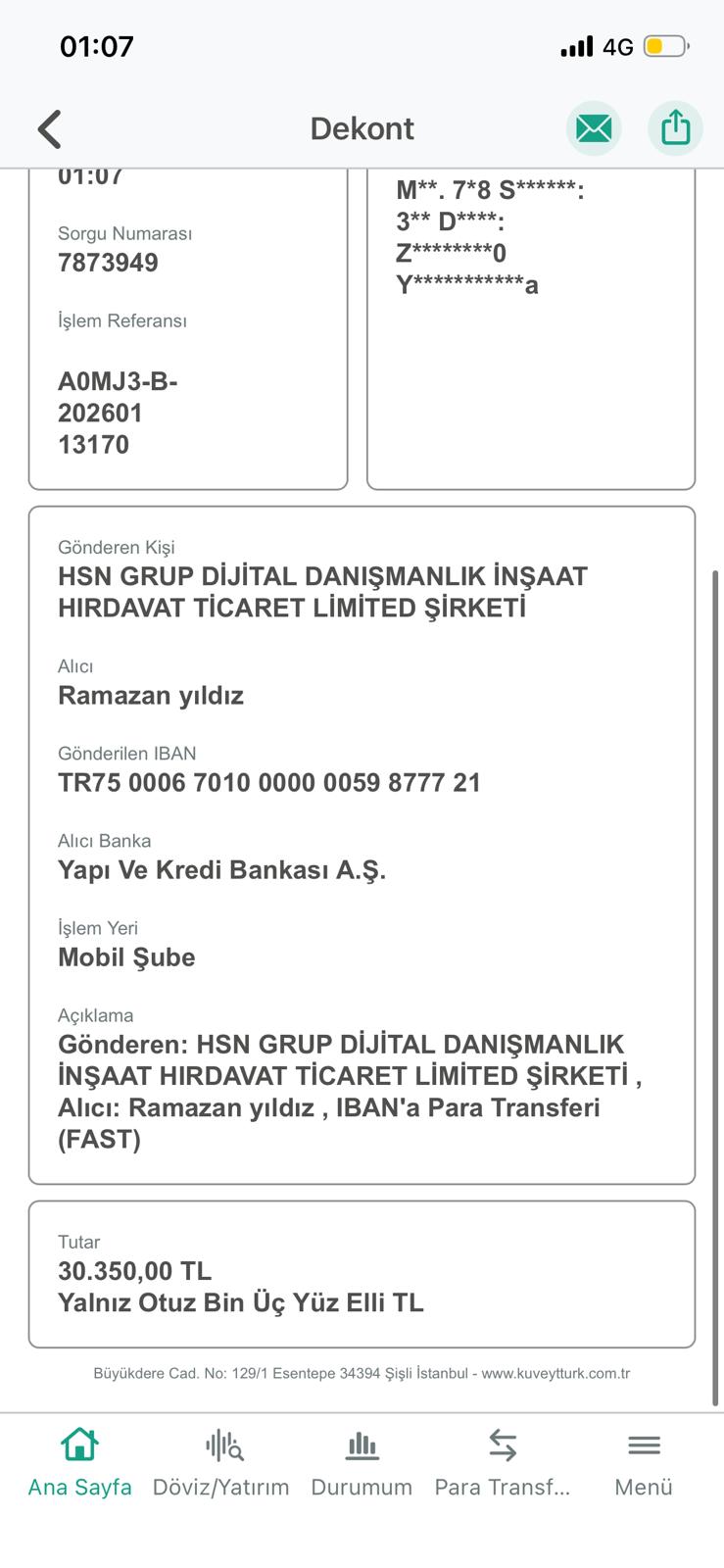
Task: Open the Durumum tab
Action: pos(362,1463)
